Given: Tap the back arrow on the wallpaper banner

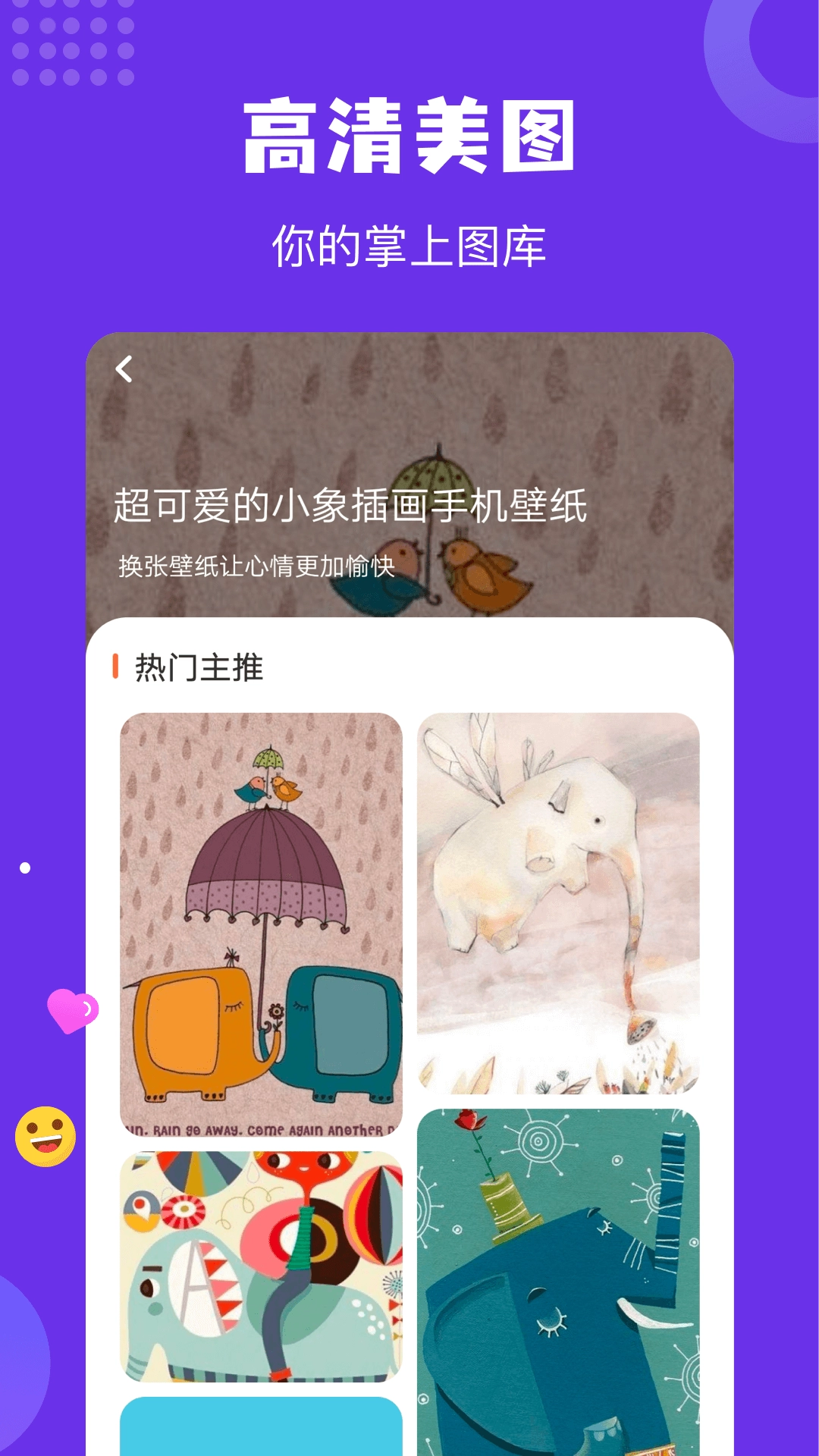Looking at the screenshot, I should coord(124,368).
